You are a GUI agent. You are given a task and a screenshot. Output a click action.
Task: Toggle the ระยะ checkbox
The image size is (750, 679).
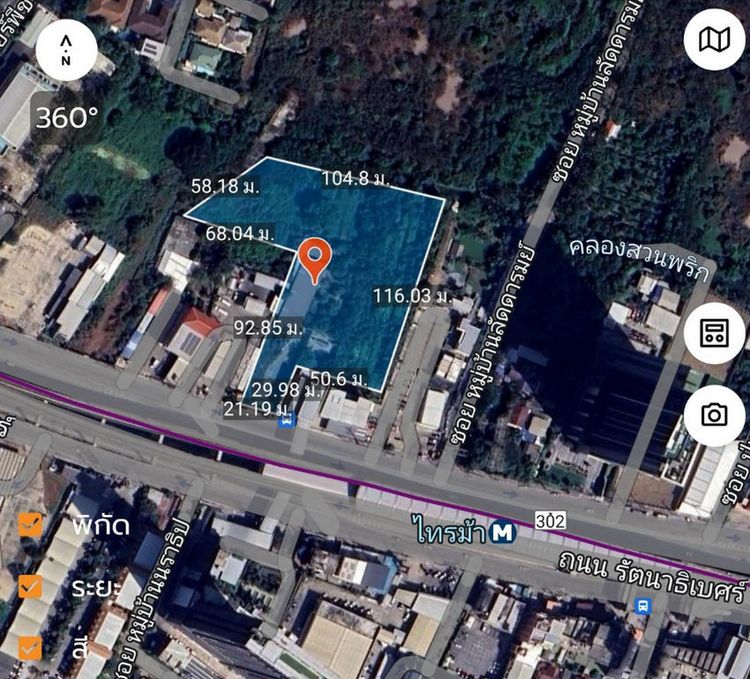31,586
